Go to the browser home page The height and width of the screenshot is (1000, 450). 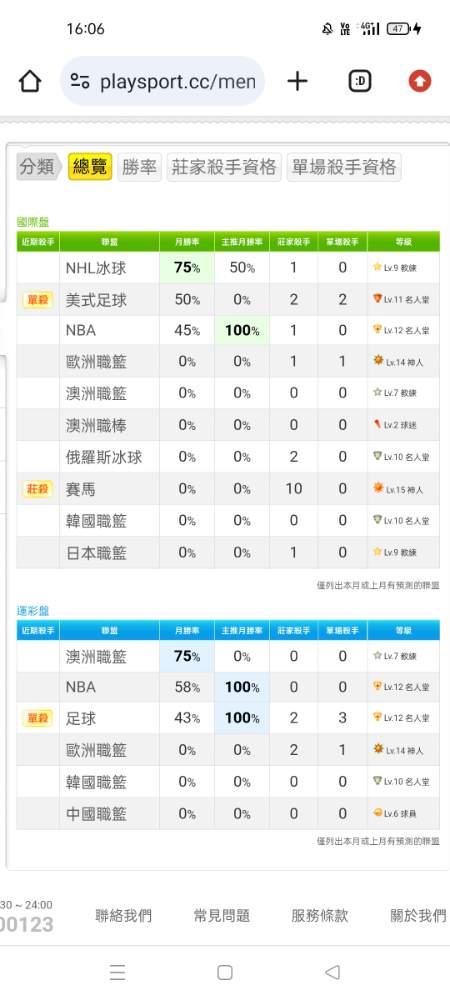click(30, 82)
